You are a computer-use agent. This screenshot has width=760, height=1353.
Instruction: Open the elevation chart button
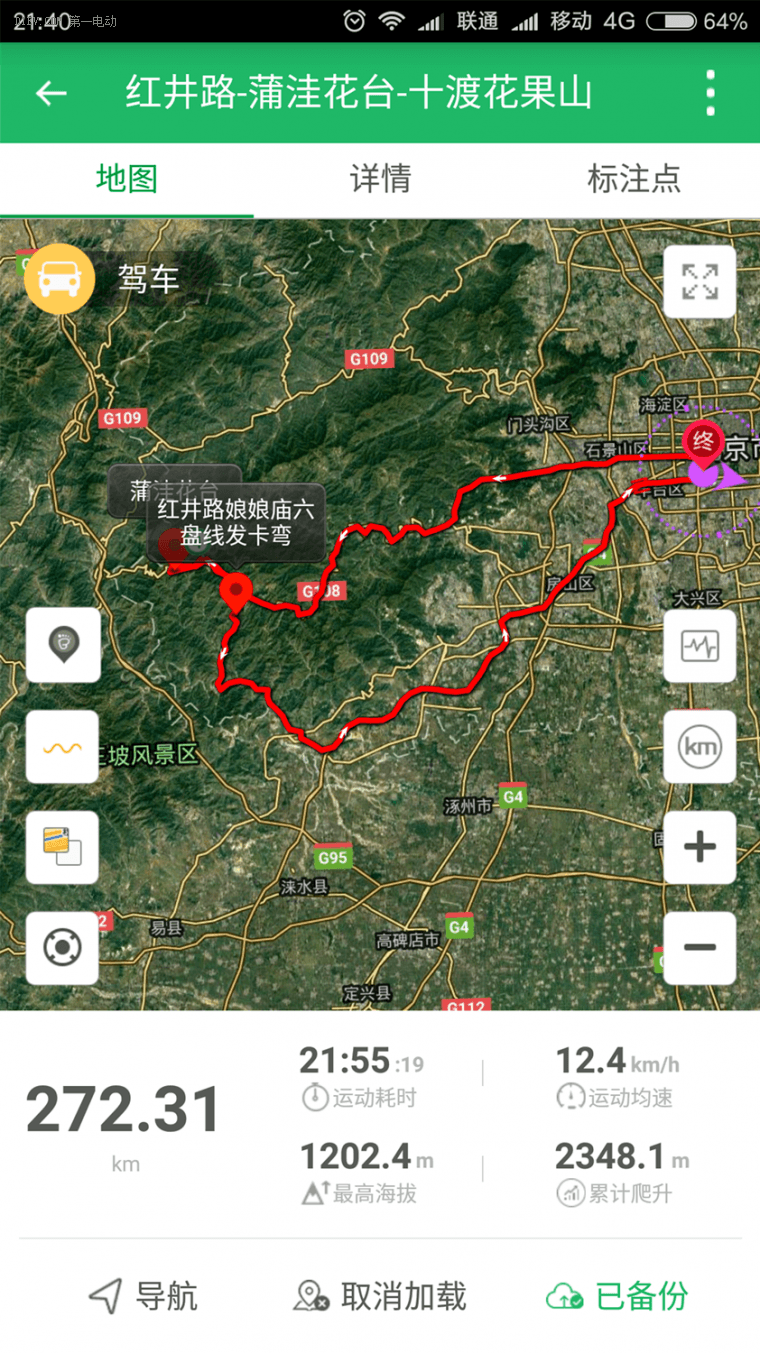click(x=700, y=647)
